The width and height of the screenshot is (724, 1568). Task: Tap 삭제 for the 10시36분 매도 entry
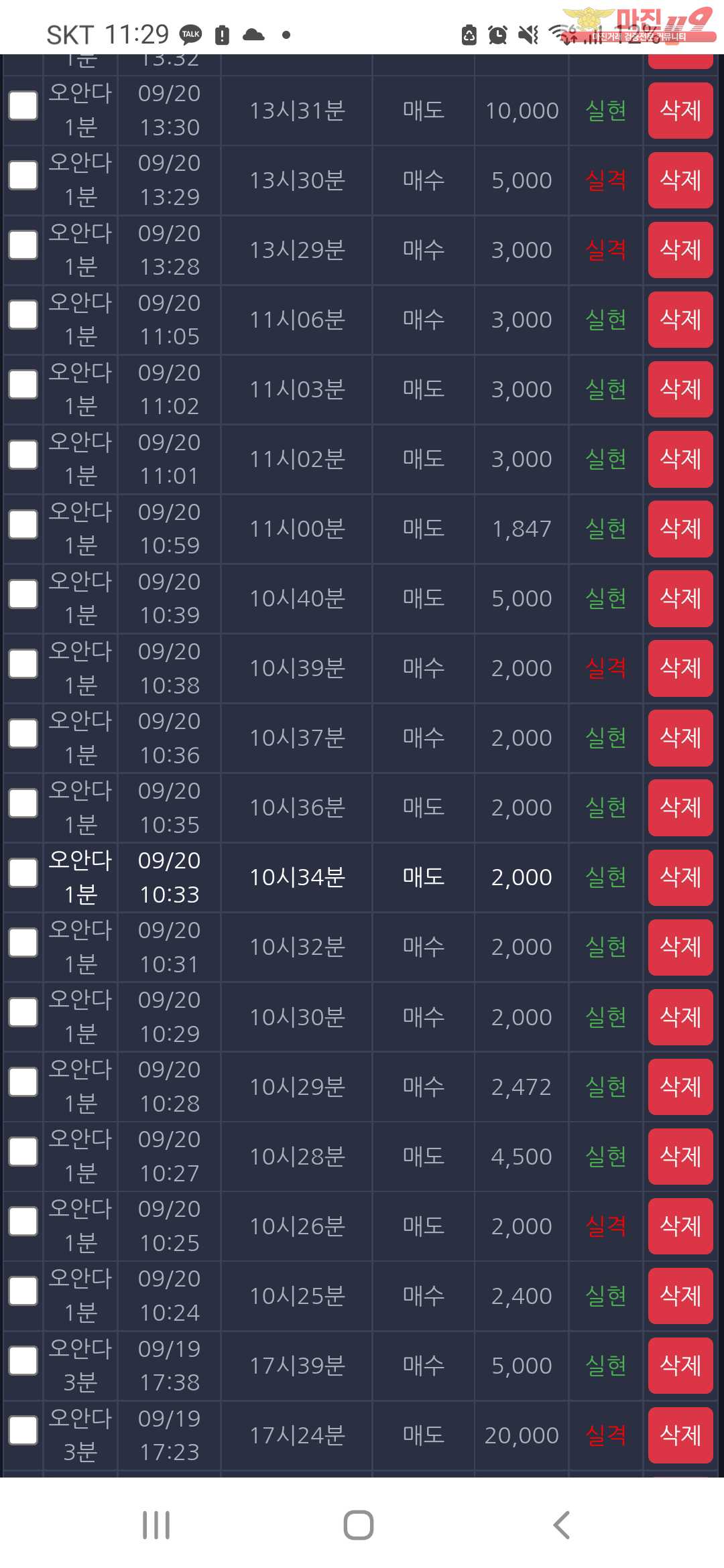point(680,807)
